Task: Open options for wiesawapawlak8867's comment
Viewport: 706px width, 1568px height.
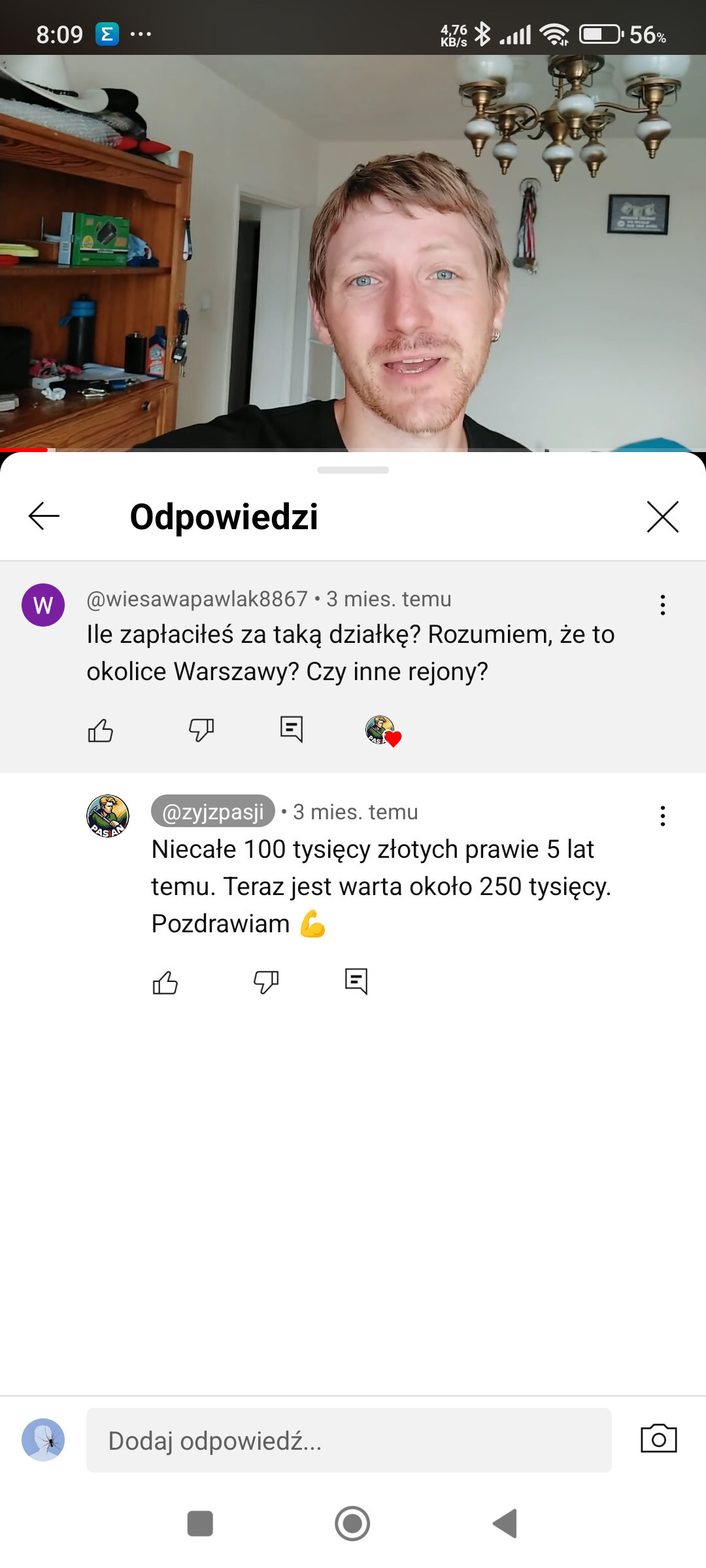Action: click(x=662, y=605)
